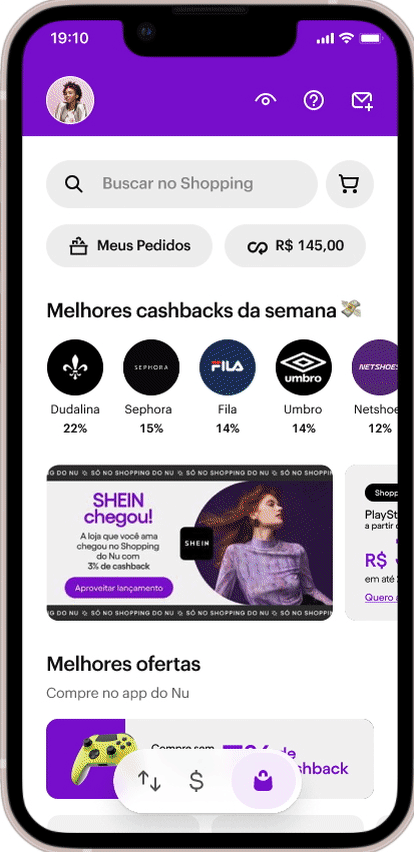Open the PlayStation offer card
414x852 pixels.
(372, 542)
